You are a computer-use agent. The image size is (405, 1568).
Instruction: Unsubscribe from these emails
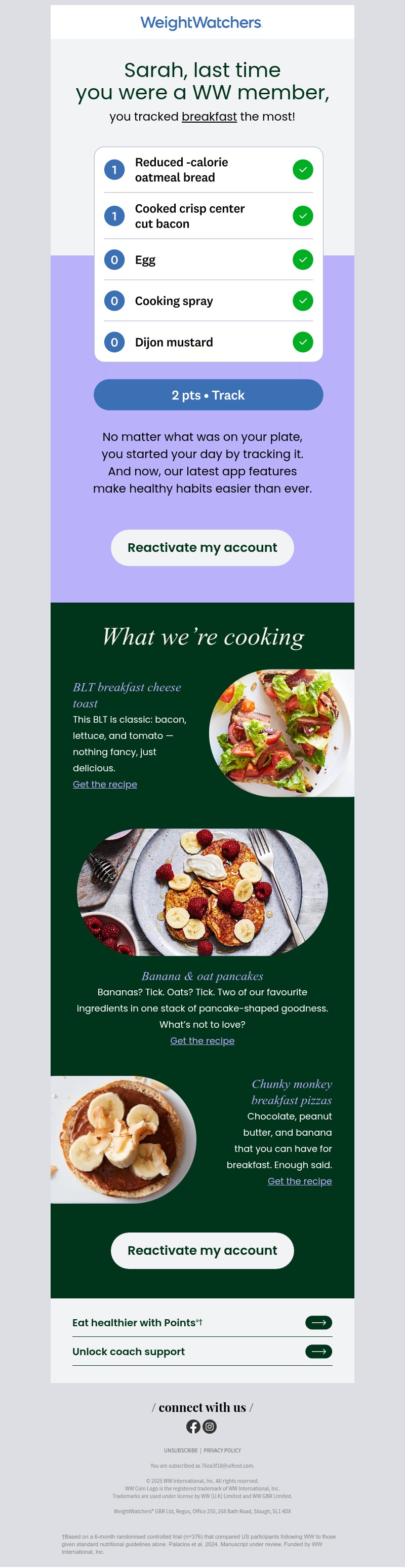click(x=181, y=1450)
